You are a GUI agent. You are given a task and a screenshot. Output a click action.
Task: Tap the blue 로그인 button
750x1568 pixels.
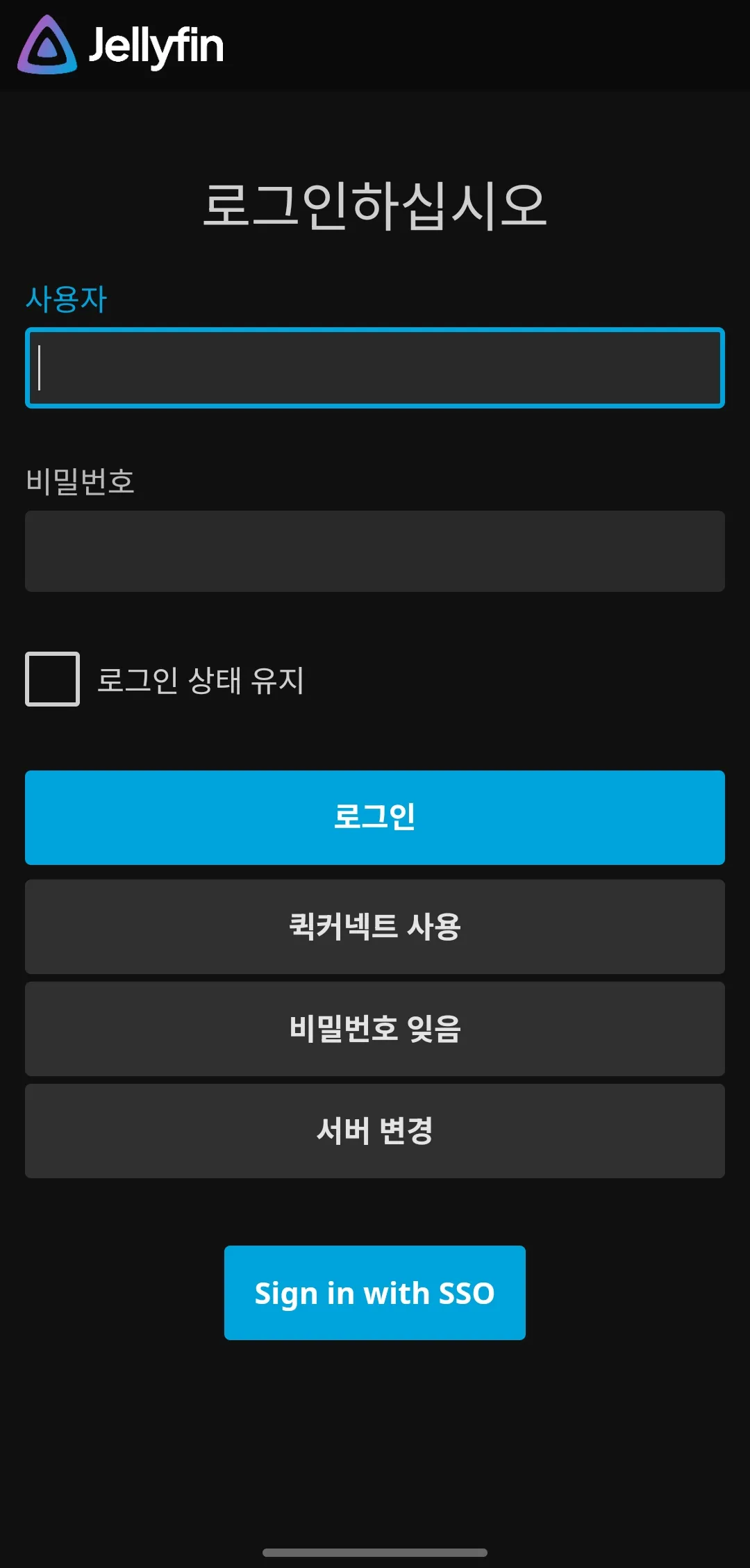click(x=375, y=817)
